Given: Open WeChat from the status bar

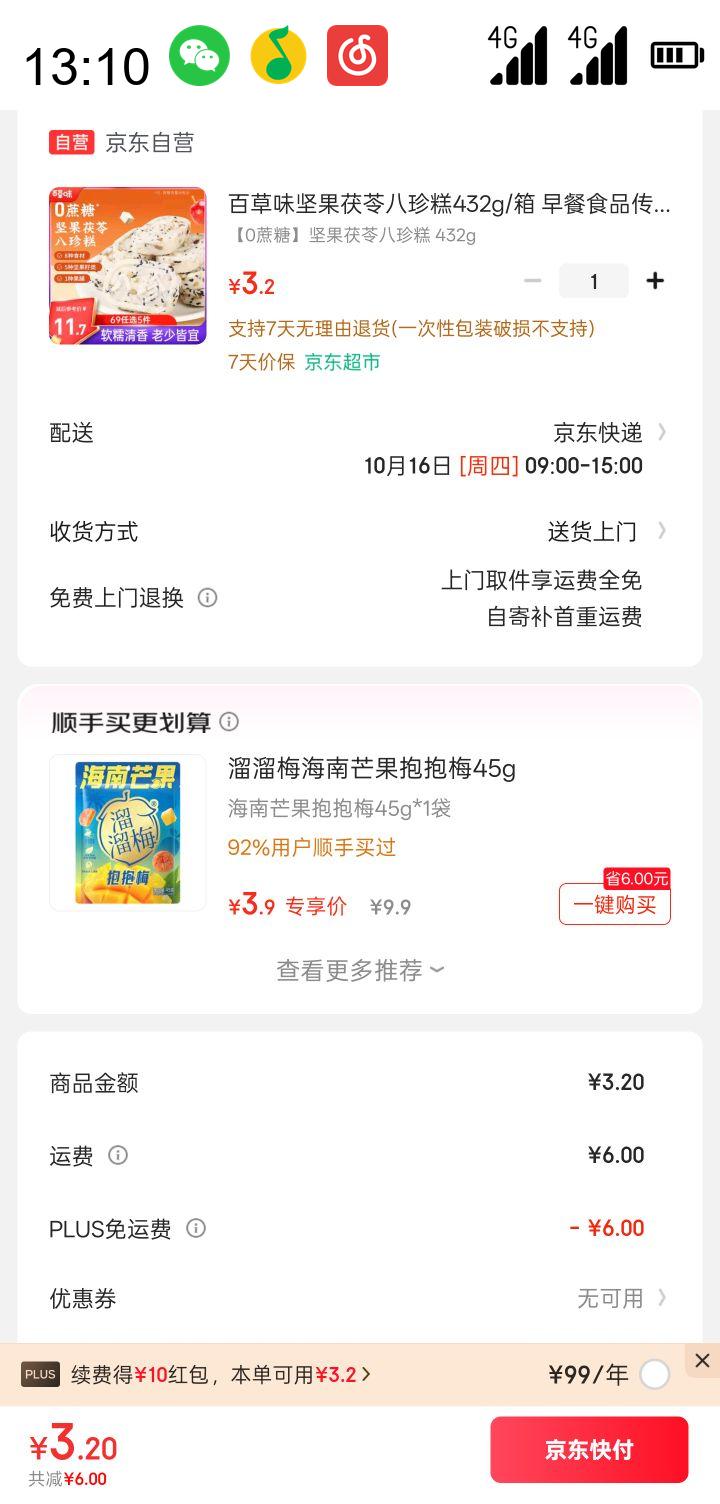Looking at the screenshot, I should (x=198, y=55).
